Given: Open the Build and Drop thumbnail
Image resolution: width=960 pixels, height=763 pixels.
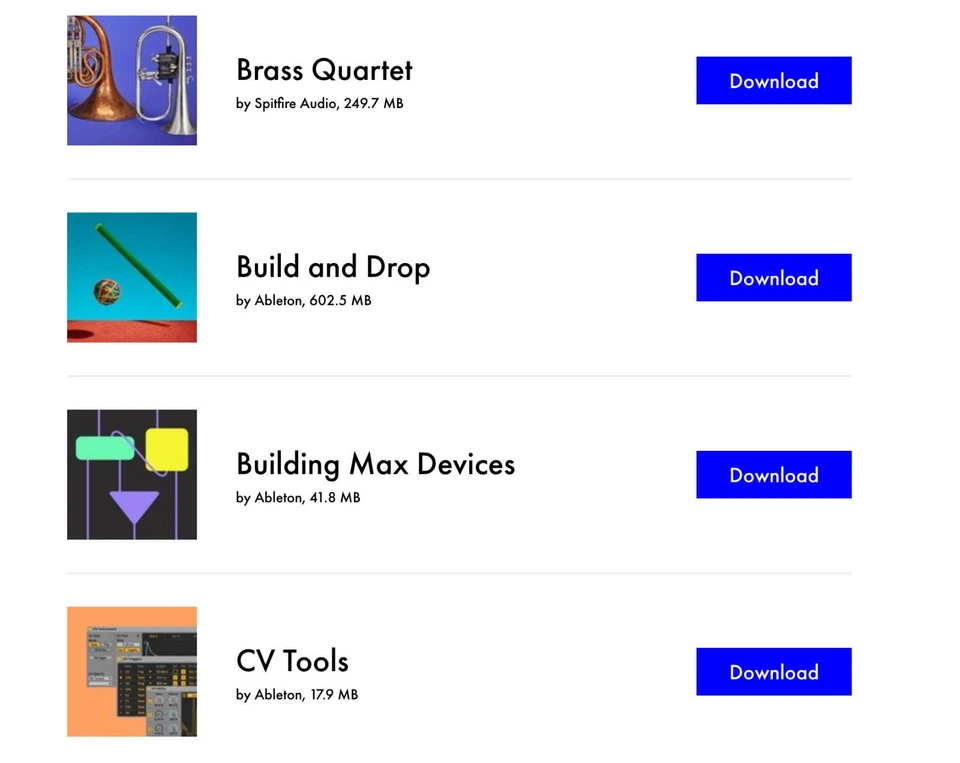Looking at the screenshot, I should pos(132,277).
